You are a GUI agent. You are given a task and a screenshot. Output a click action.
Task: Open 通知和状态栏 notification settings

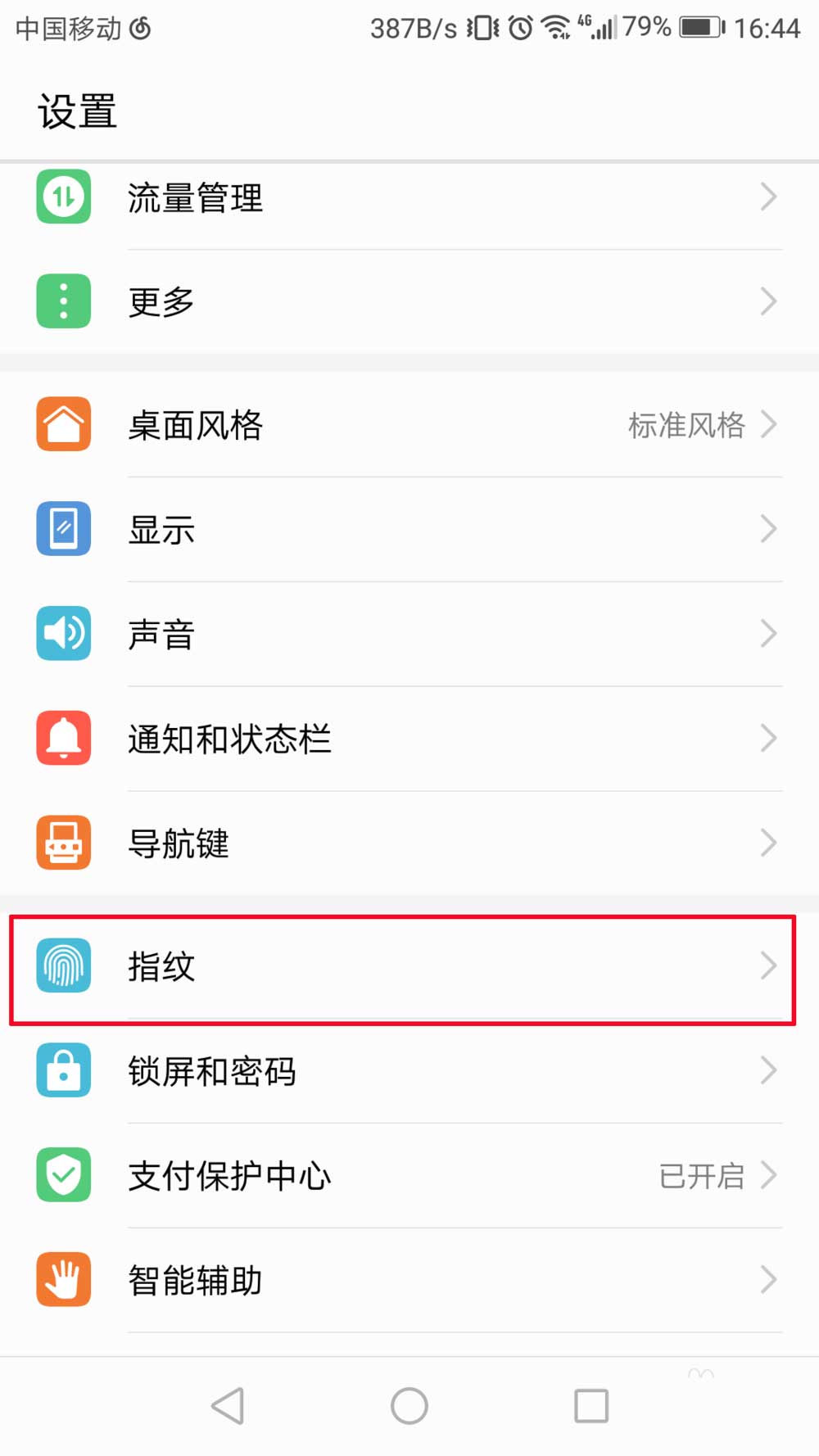409,739
